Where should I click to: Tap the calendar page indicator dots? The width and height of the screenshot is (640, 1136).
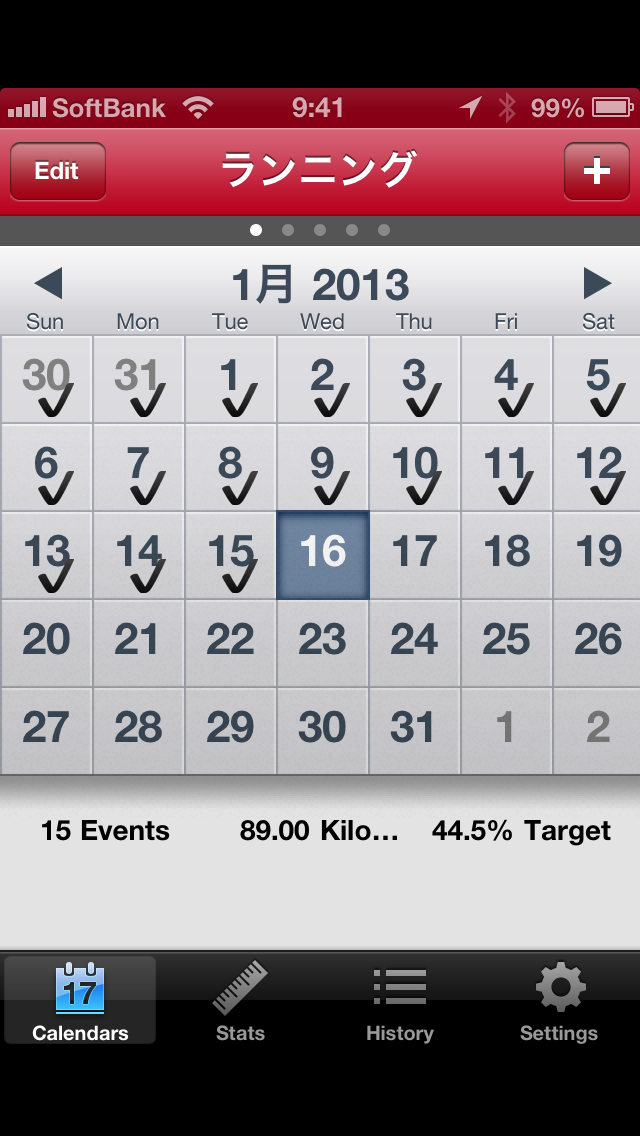320,230
